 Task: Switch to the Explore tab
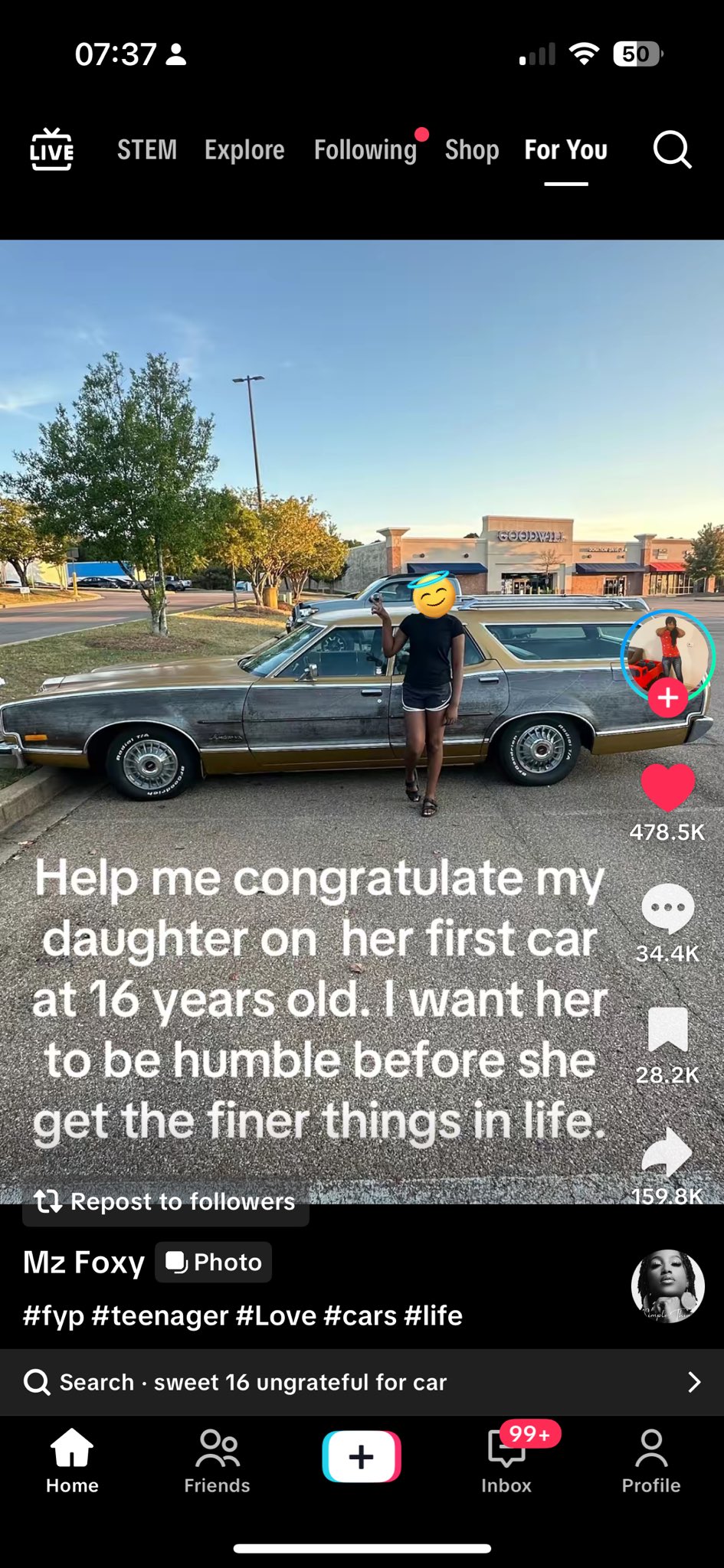(244, 150)
